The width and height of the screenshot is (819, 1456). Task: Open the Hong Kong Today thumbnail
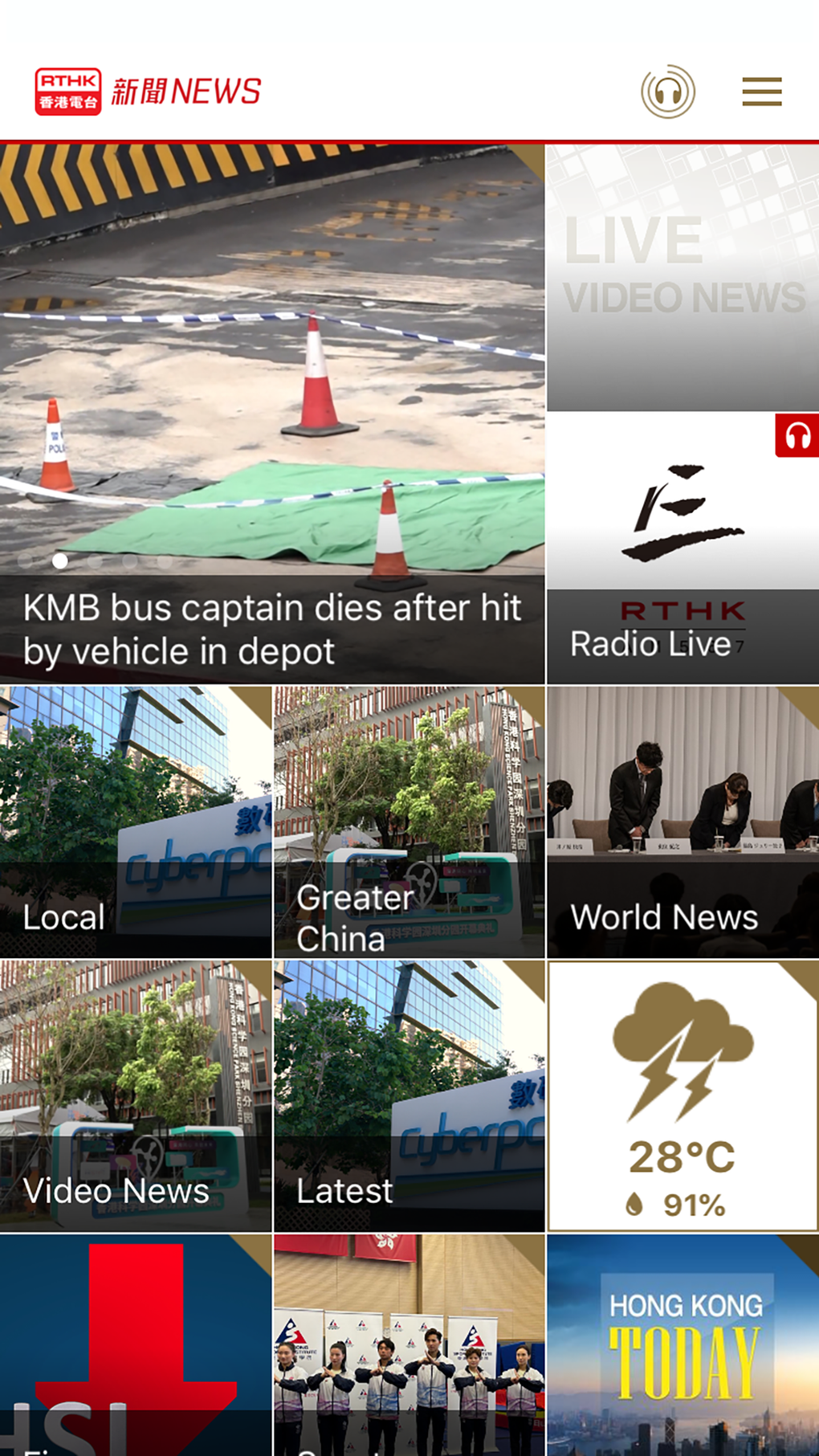click(x=682, y=1349)
